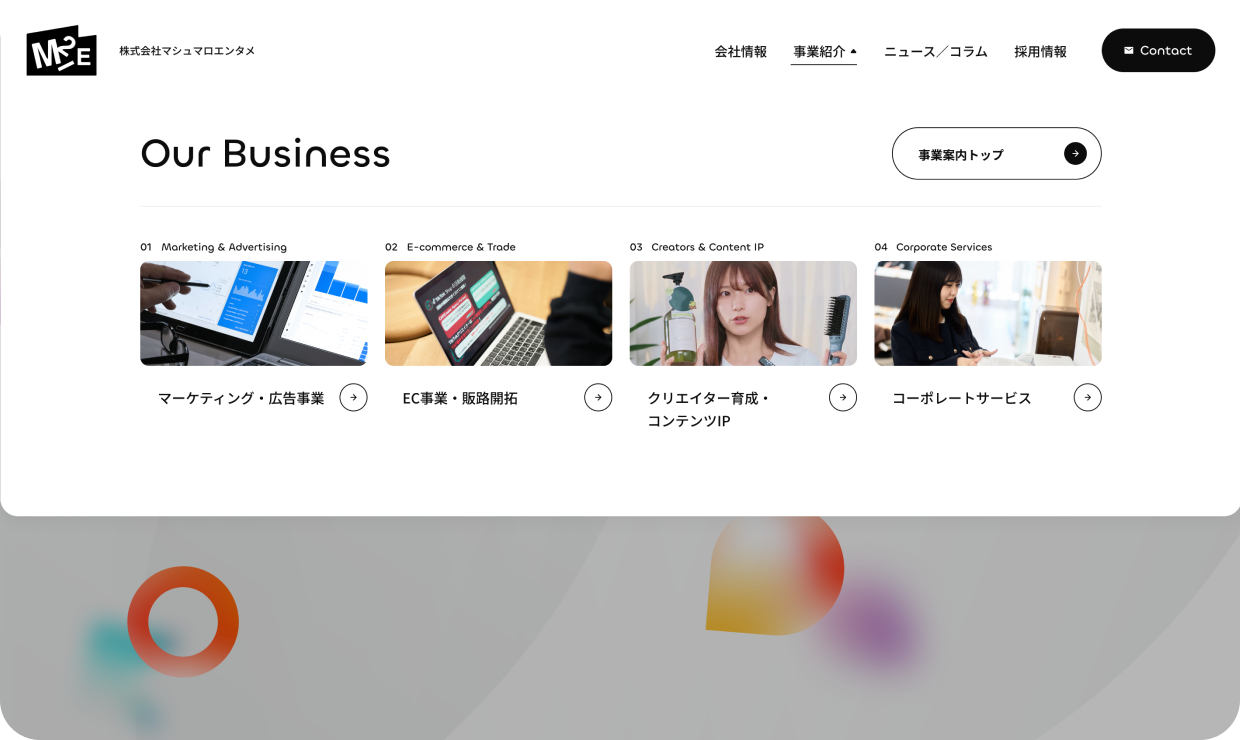1240x740 pixels.
Task: Open the 採用情報 page
Action: coord(1040,51)
